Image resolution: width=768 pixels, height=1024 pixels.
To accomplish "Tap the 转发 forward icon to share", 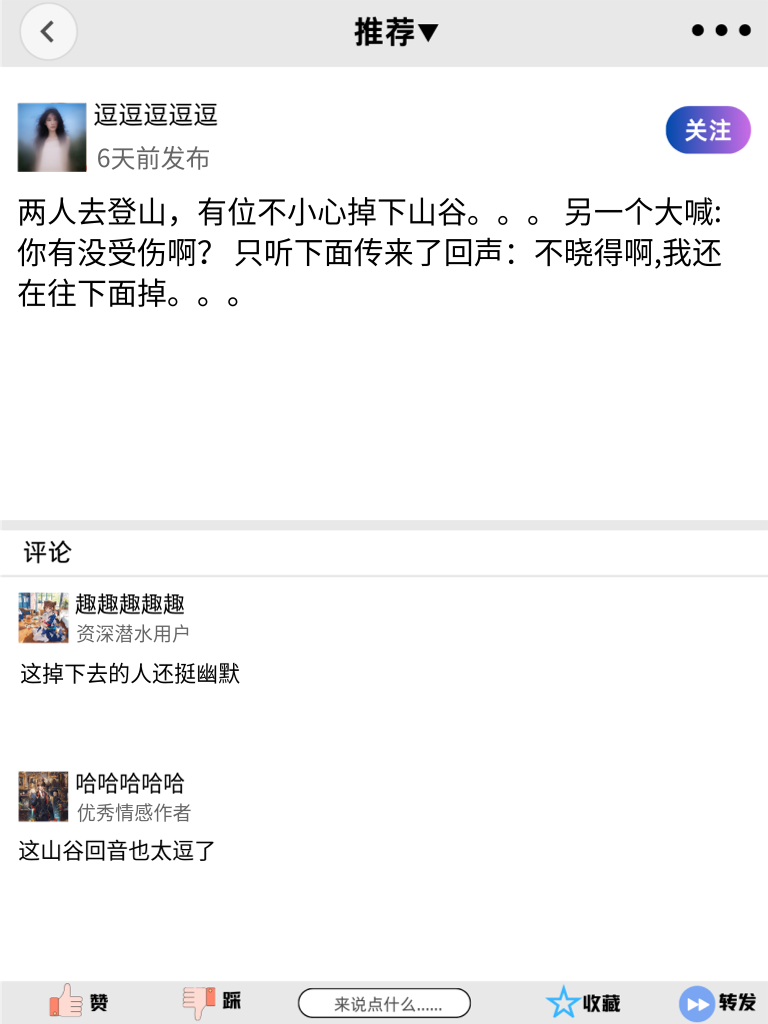I will (695, 1001).
